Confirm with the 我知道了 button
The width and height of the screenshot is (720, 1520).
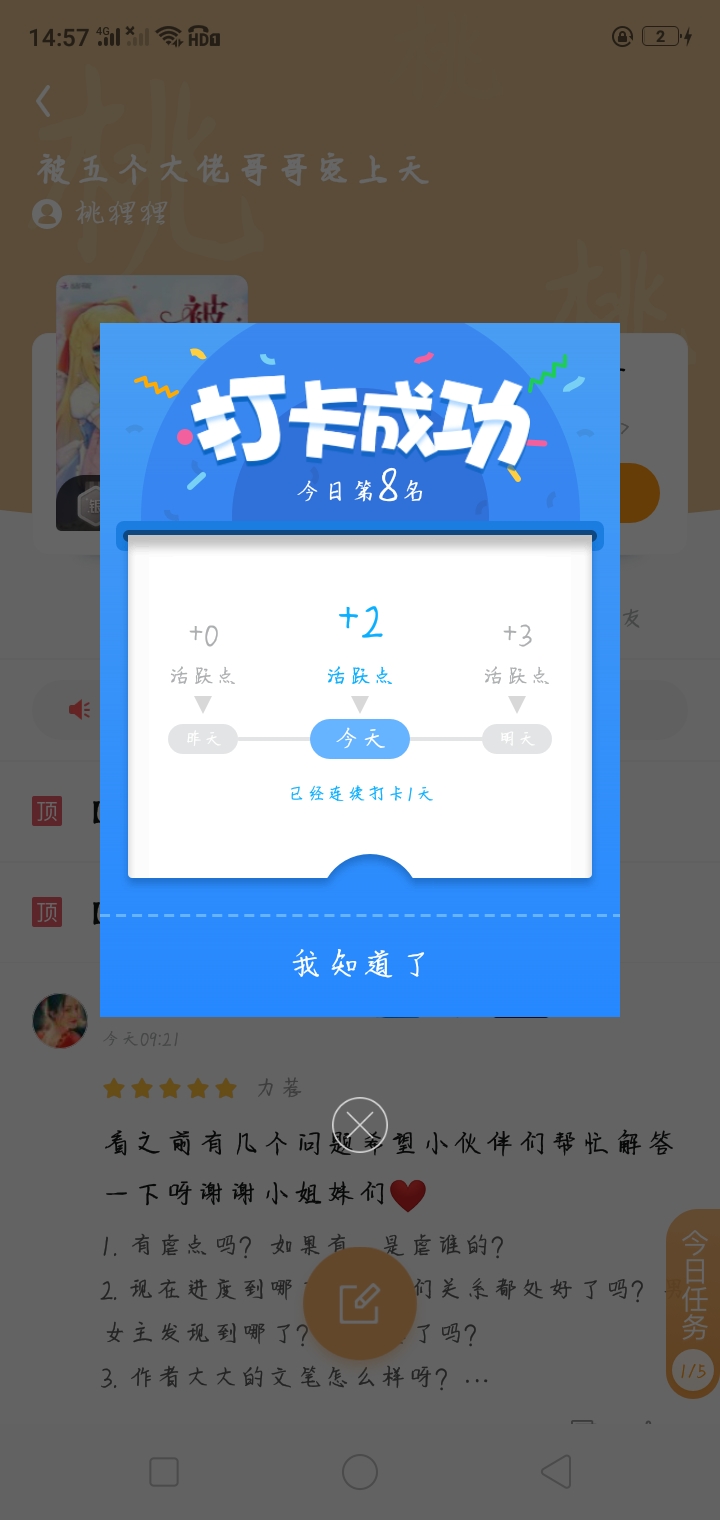360,965
